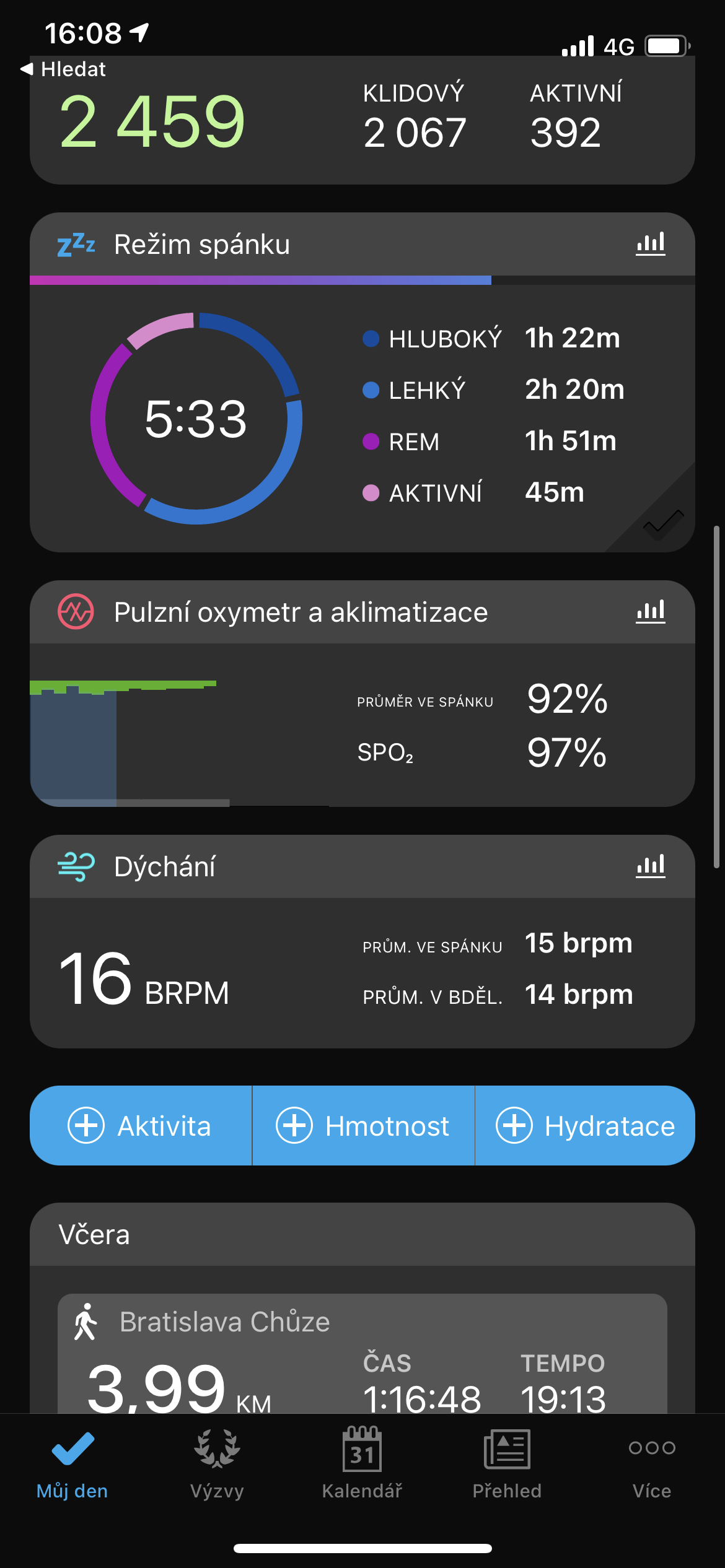This screenshot has height=1568, width=725.
Task: Go back to Hledat
Action: click(x=64, y=69)
